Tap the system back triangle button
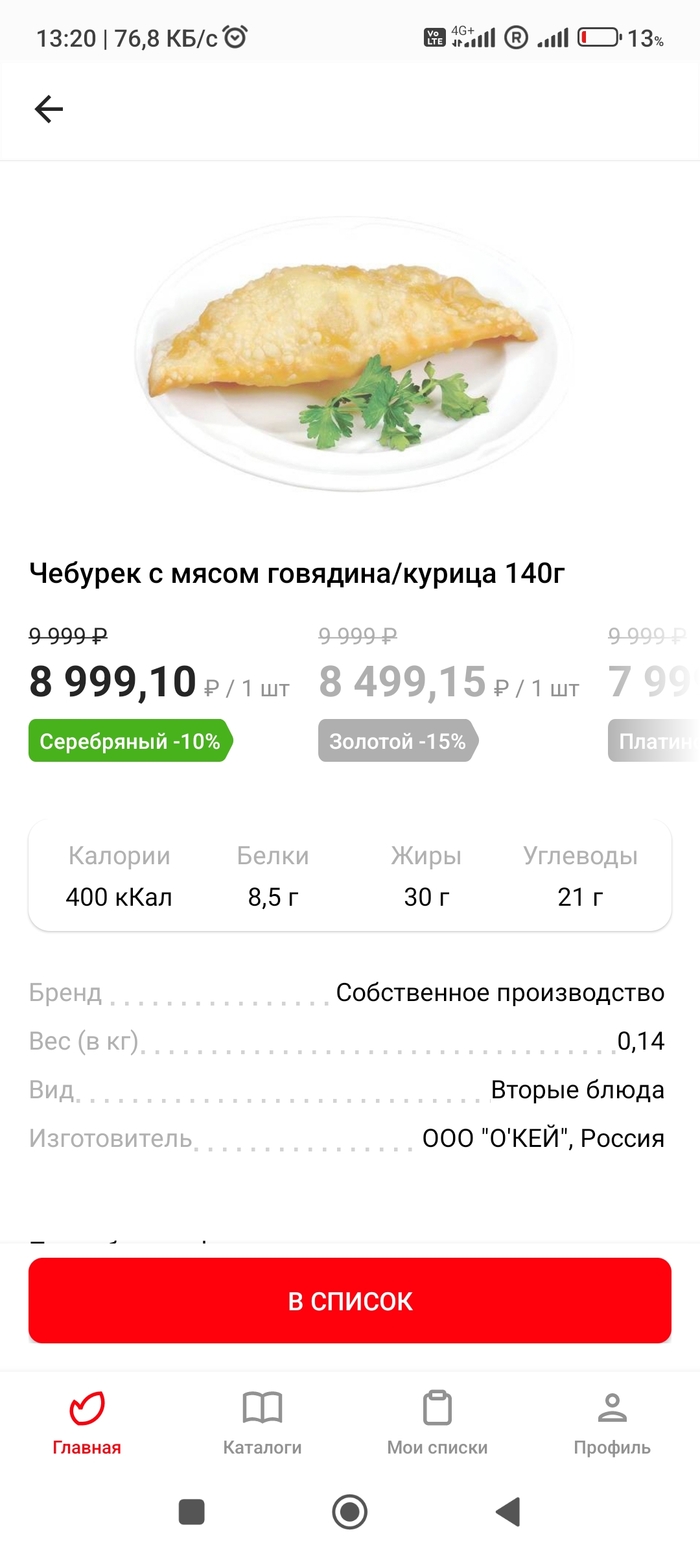 point(508,1511)
